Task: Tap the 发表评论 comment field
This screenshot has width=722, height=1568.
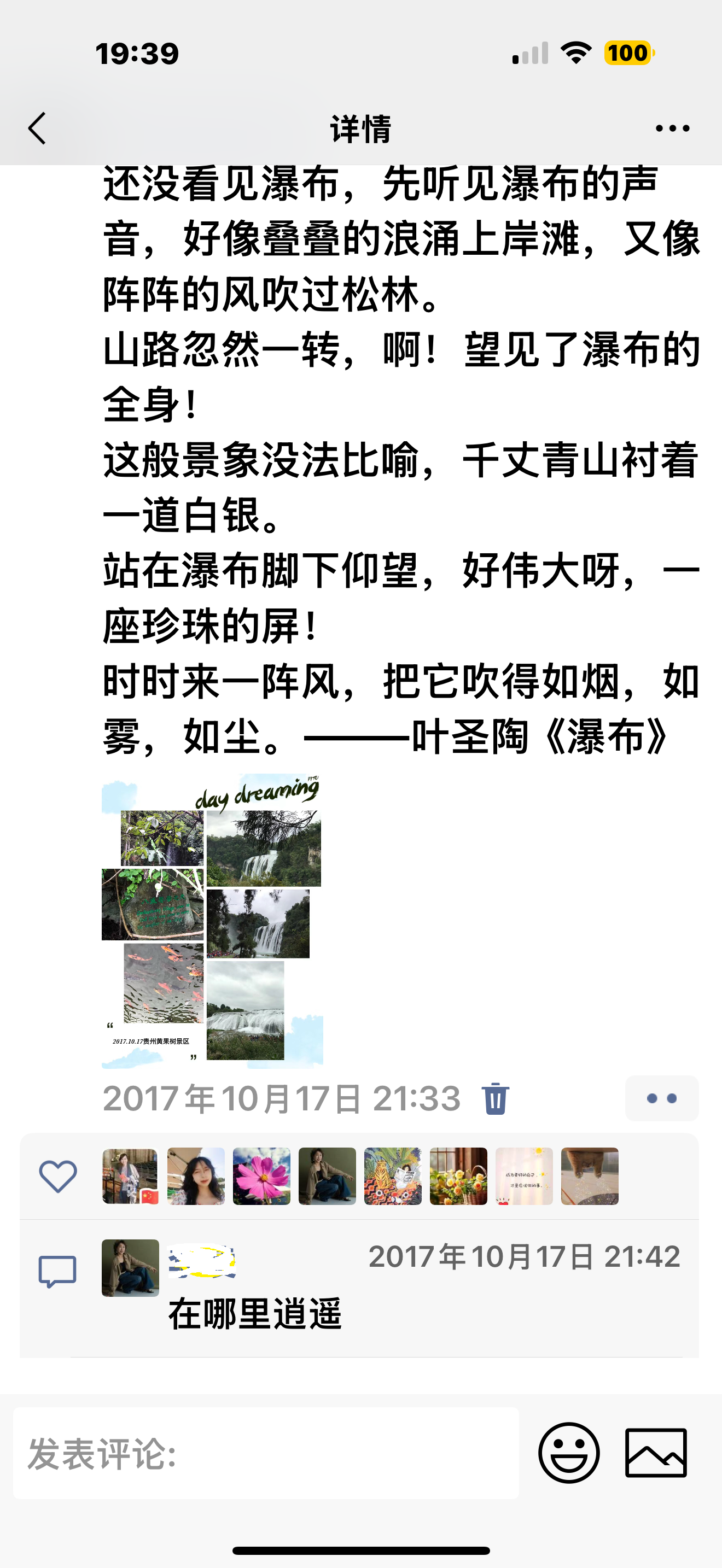Action: pyautogui.click(x=266, y=1453)
